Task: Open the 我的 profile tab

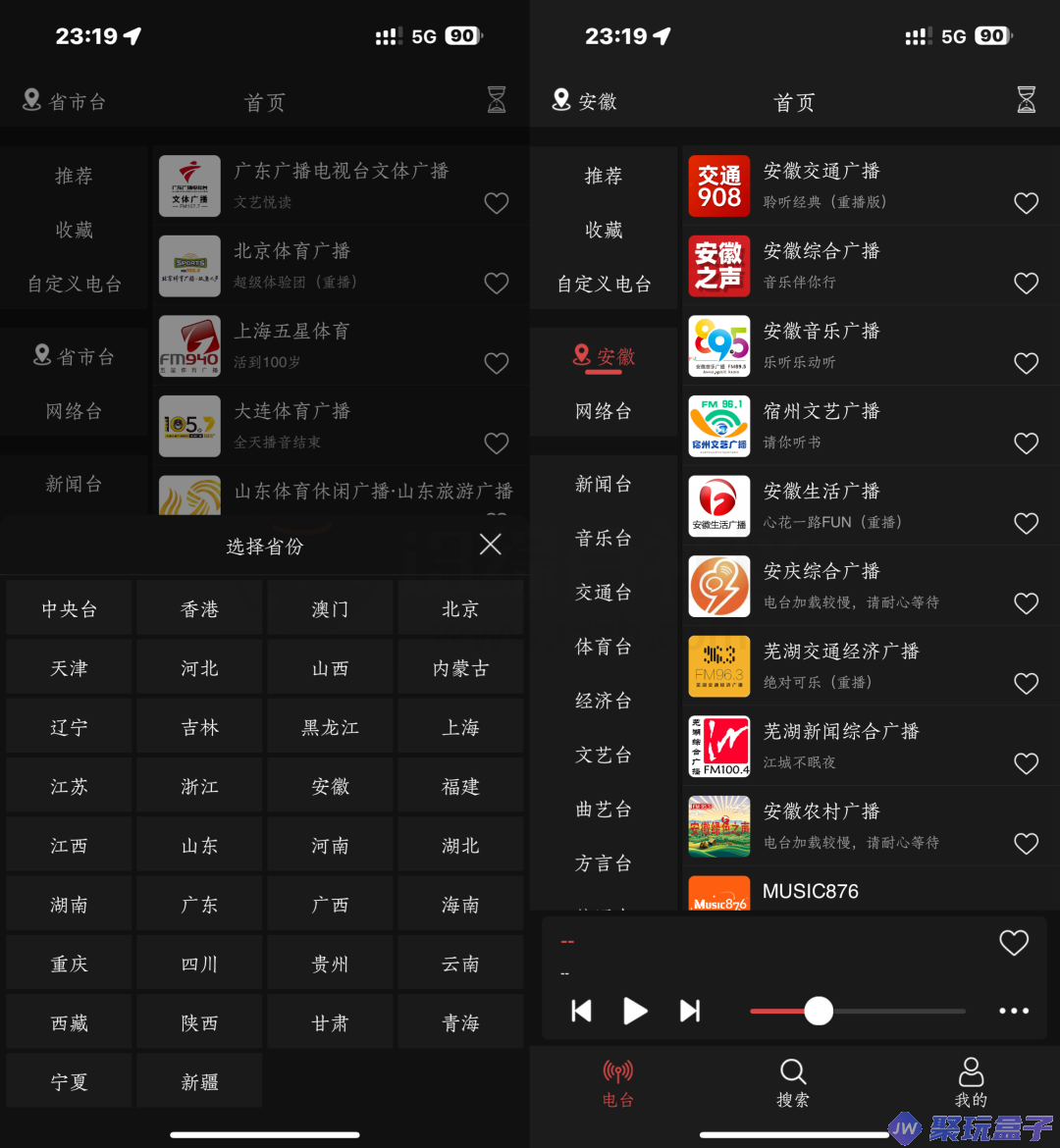Action: (971, 1082)
